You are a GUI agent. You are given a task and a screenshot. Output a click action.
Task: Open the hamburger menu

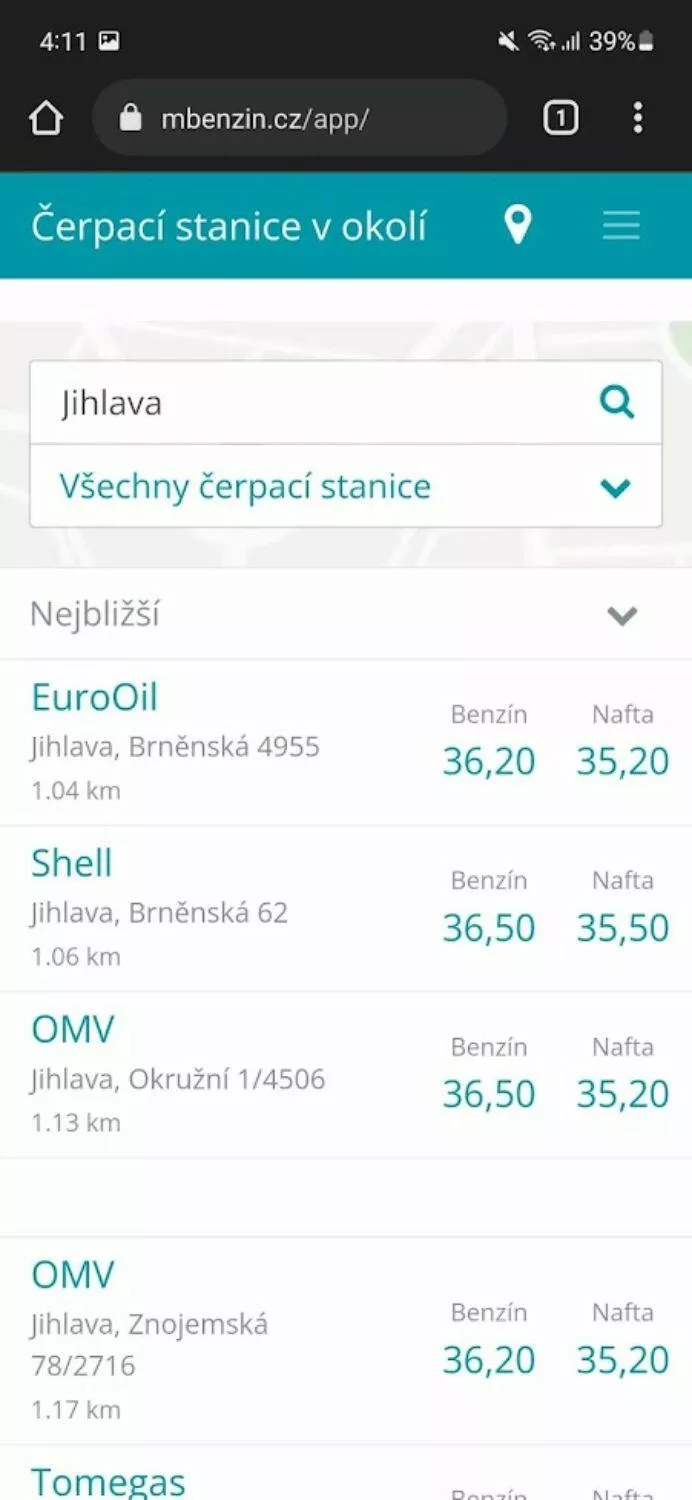(621, 226)
